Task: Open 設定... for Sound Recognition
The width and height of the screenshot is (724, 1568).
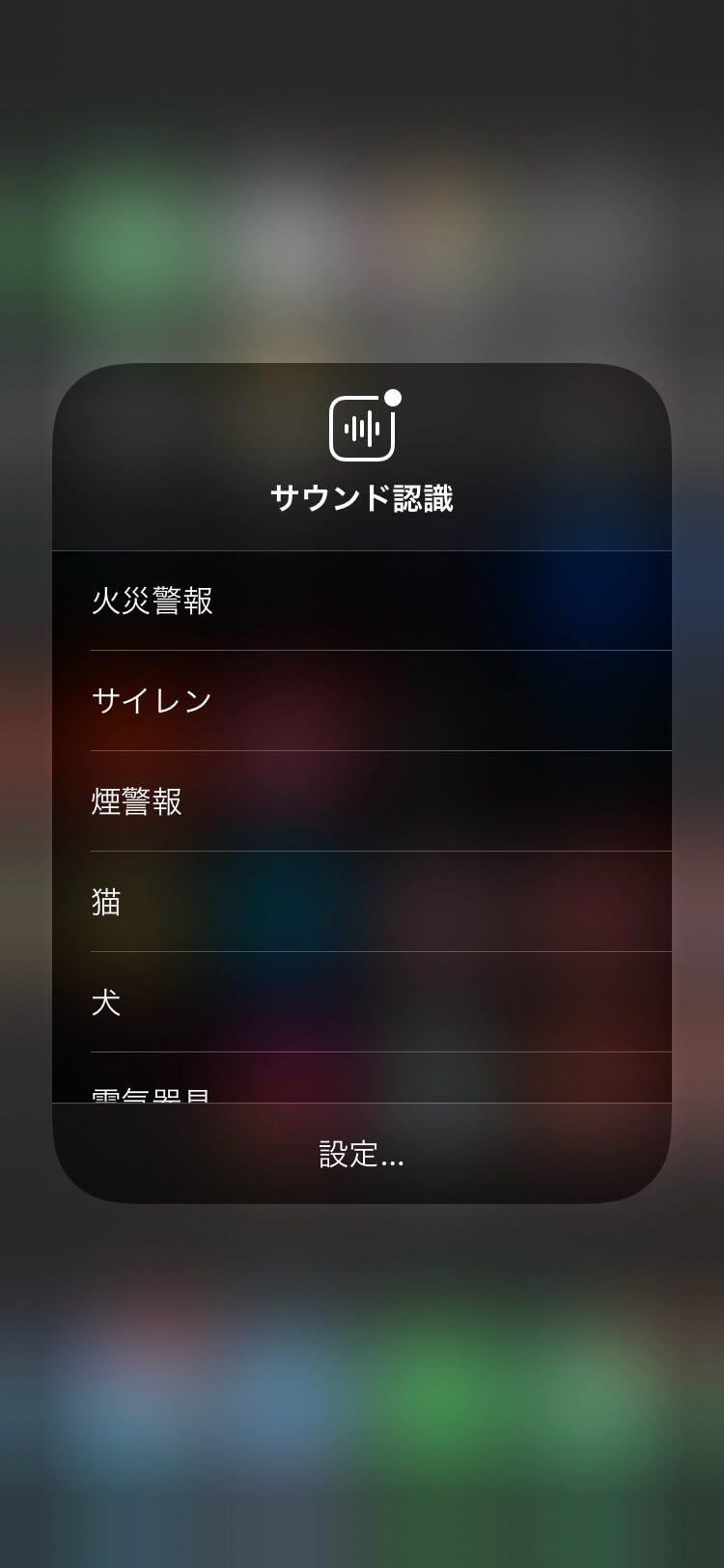Action: click(361, 1154)
